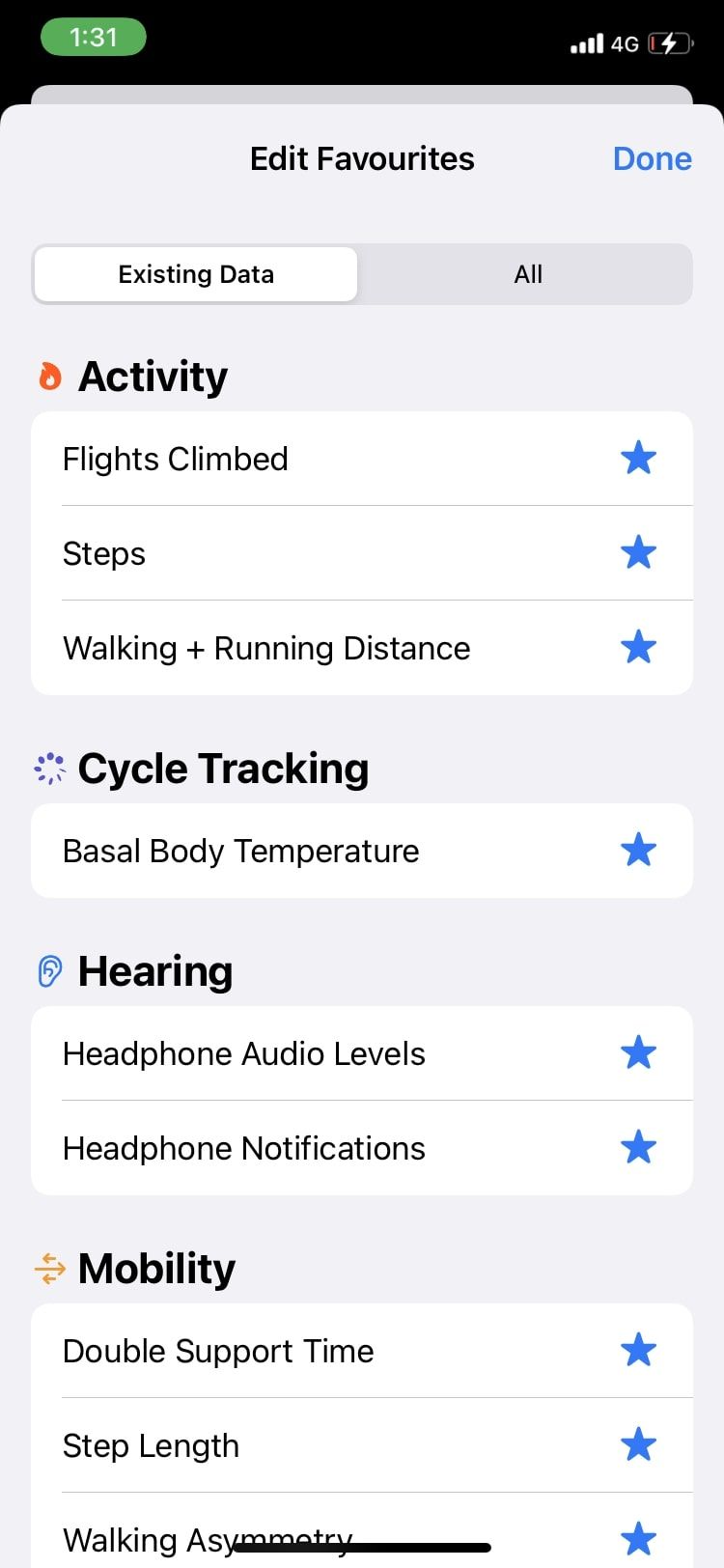Unstar Headphone Audio Levels
The height and width of the screenshot is (1568, 724).
638,1053
